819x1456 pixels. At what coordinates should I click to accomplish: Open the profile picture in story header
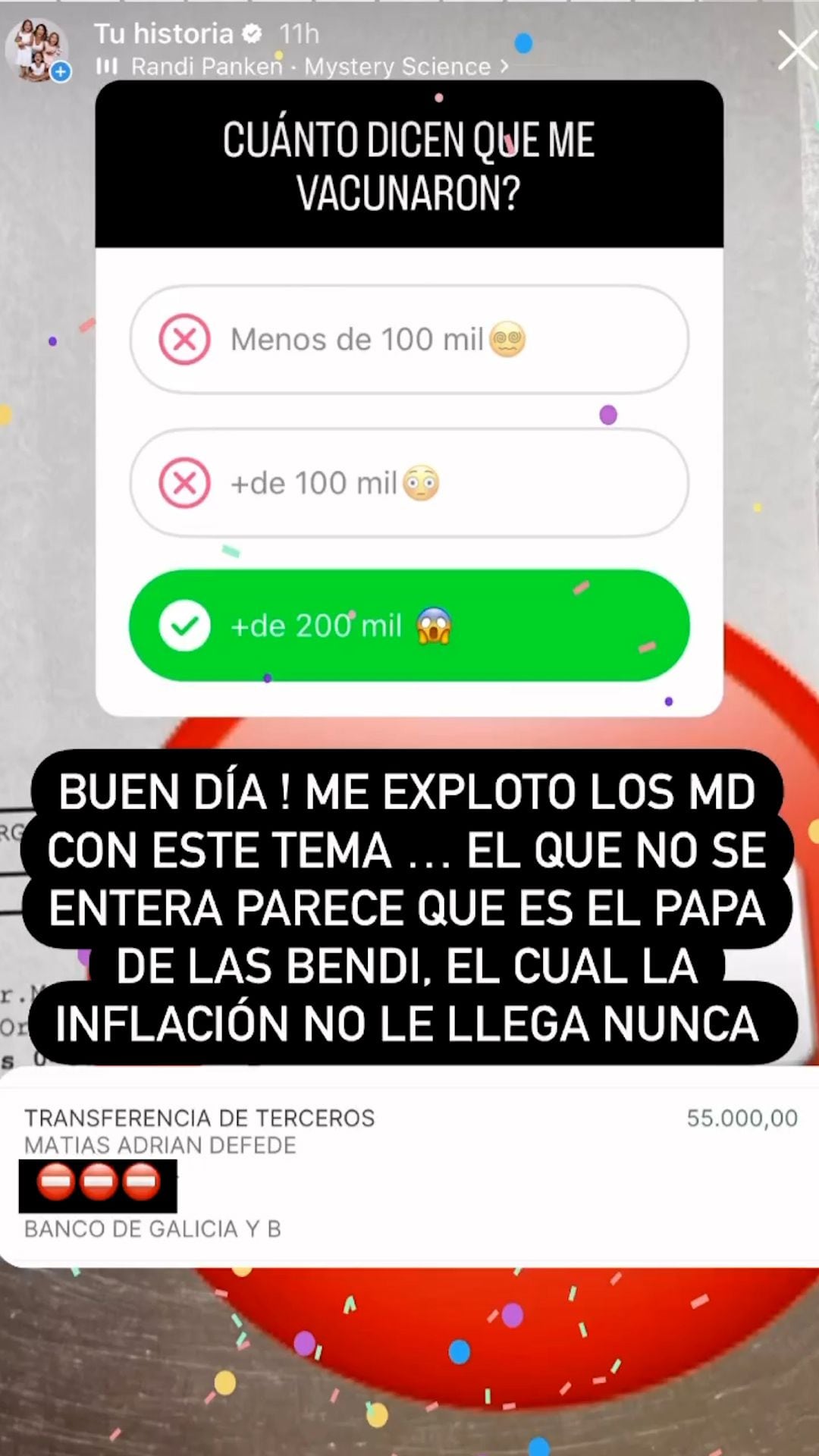(36, 49)
